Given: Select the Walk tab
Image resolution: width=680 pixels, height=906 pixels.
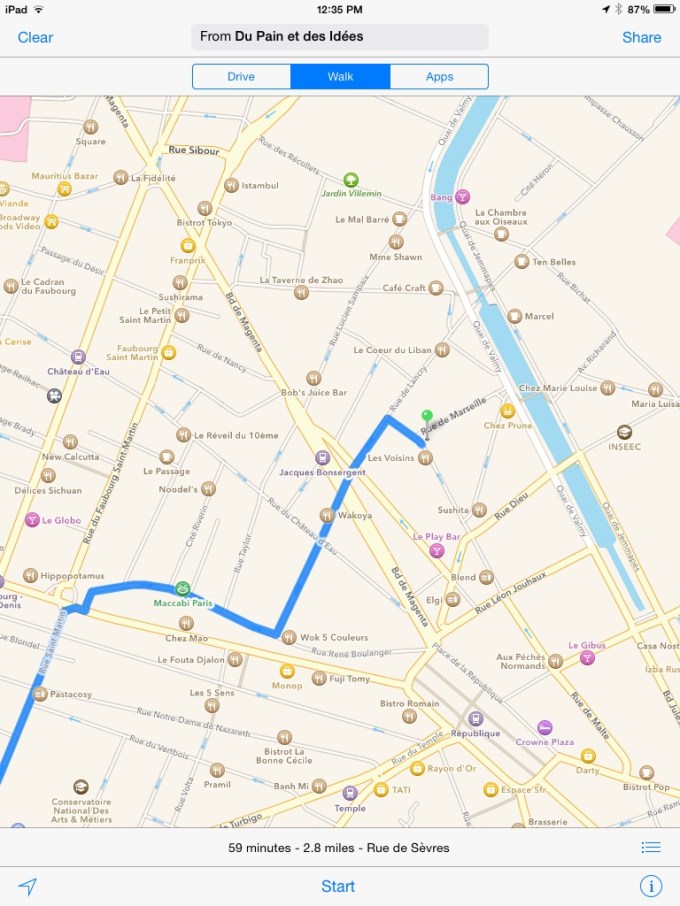Looking at the screenshot, I should [x=340, y=77].
